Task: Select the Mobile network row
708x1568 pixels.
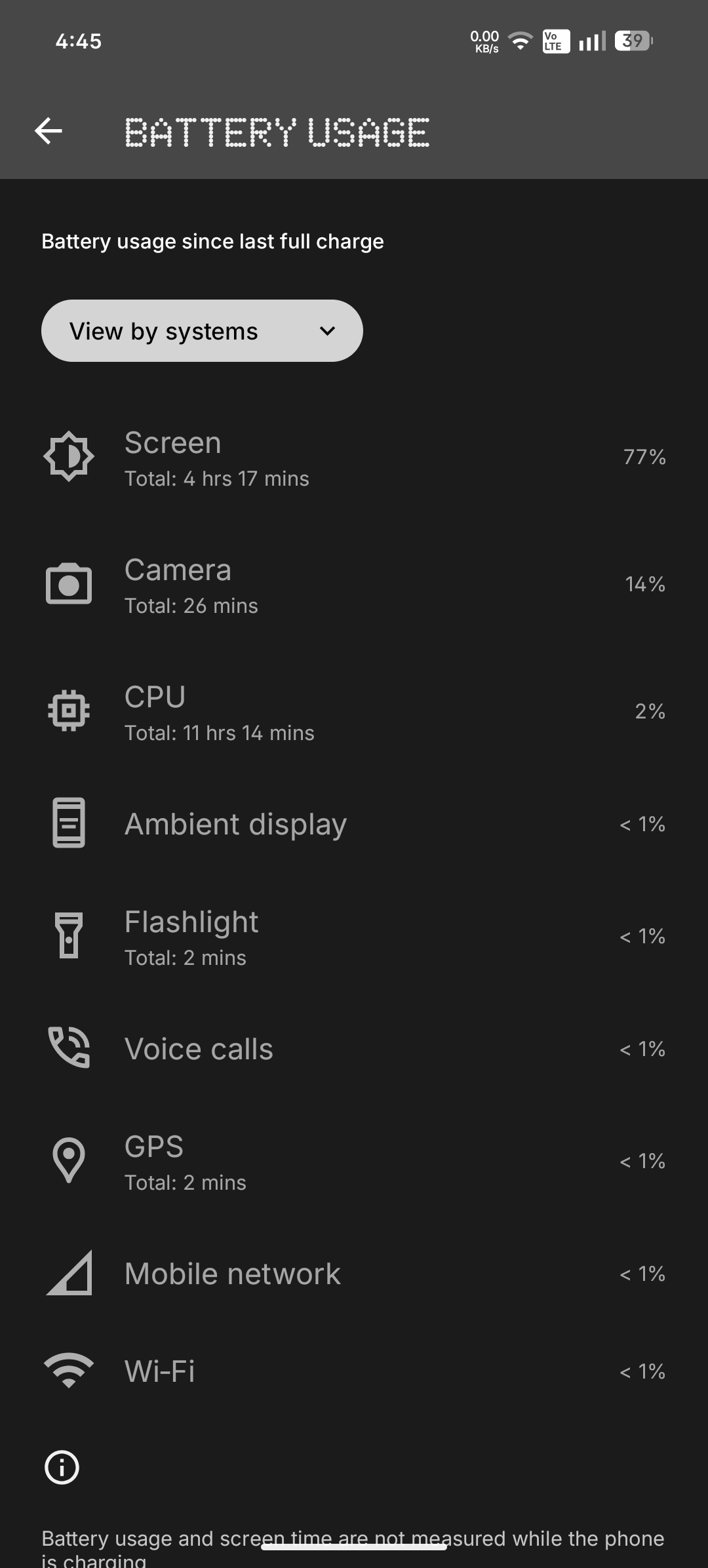Action: click(x=354, y=1274)
